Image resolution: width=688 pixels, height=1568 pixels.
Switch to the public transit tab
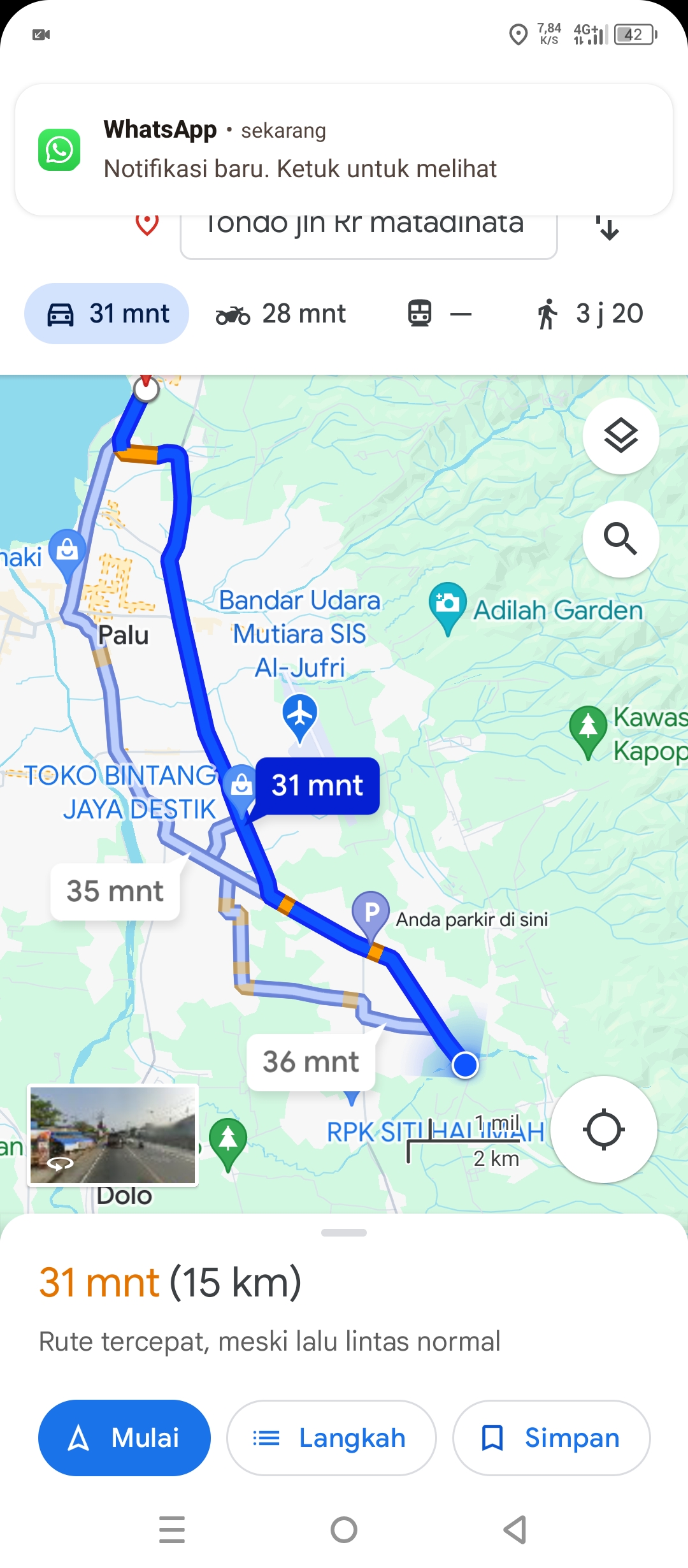[x=440, y=314]
